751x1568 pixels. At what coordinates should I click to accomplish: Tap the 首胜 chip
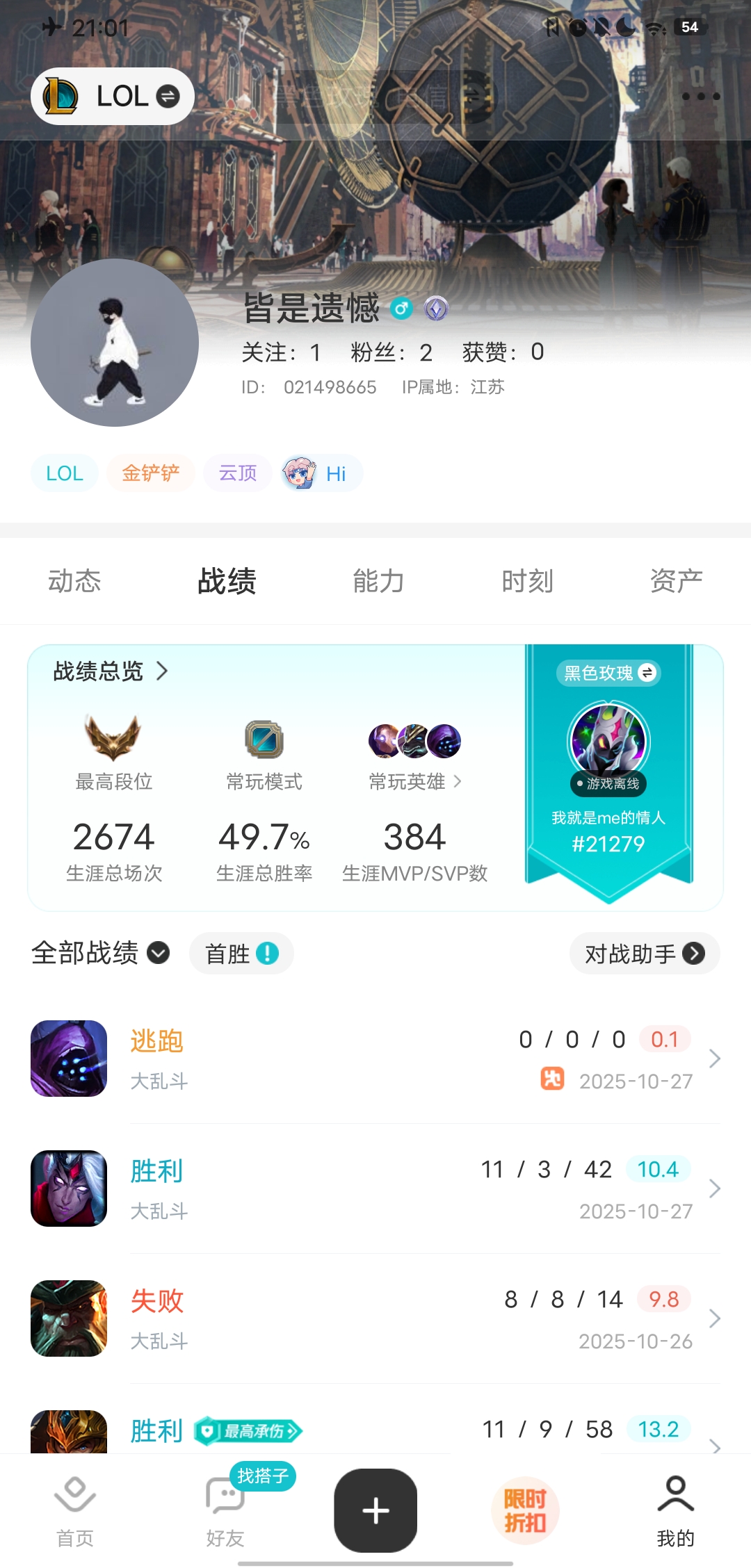point(241,954)
